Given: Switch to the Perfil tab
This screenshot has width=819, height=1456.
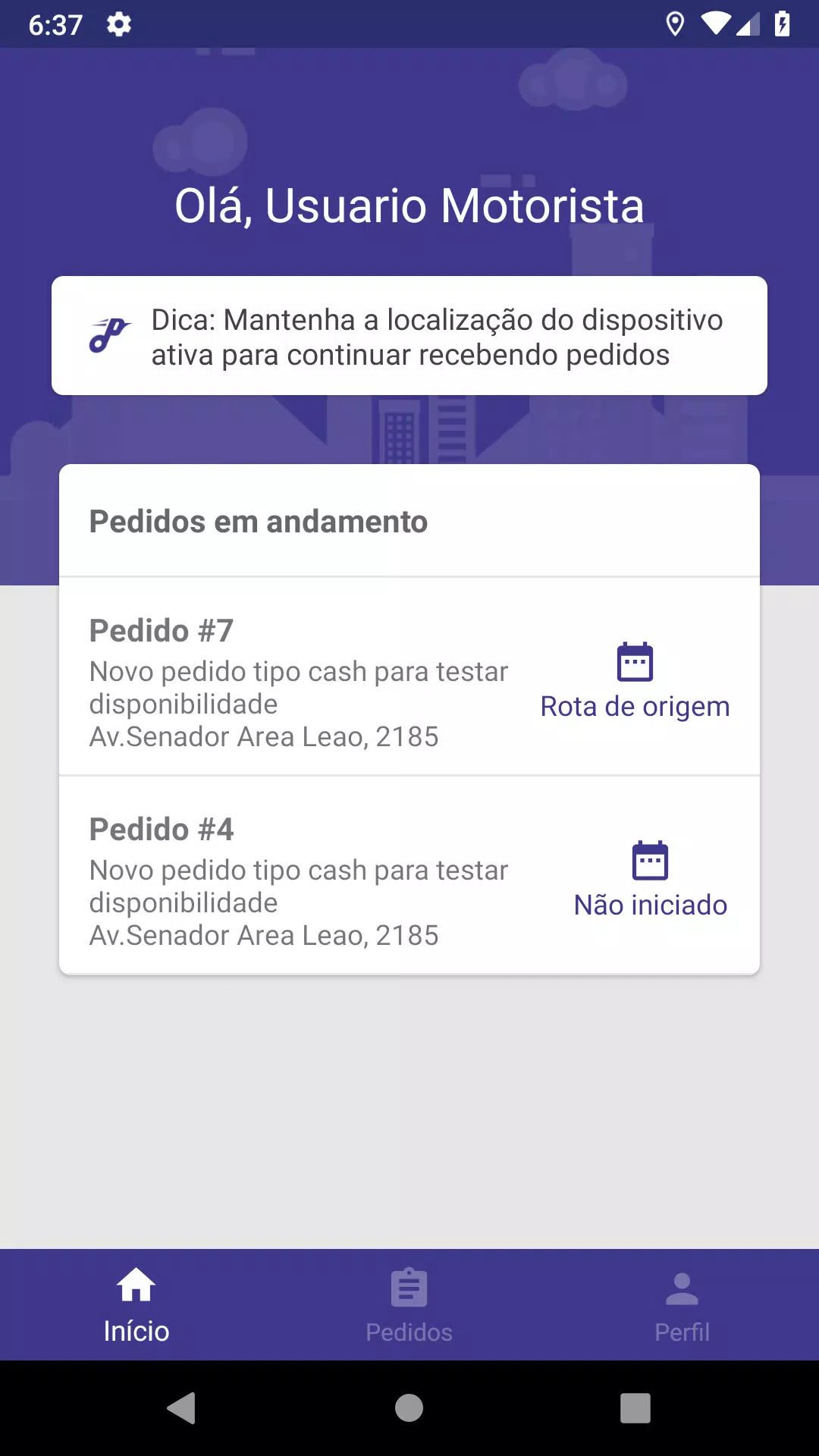Looking at the screenshot, I should click(682, 1305).
